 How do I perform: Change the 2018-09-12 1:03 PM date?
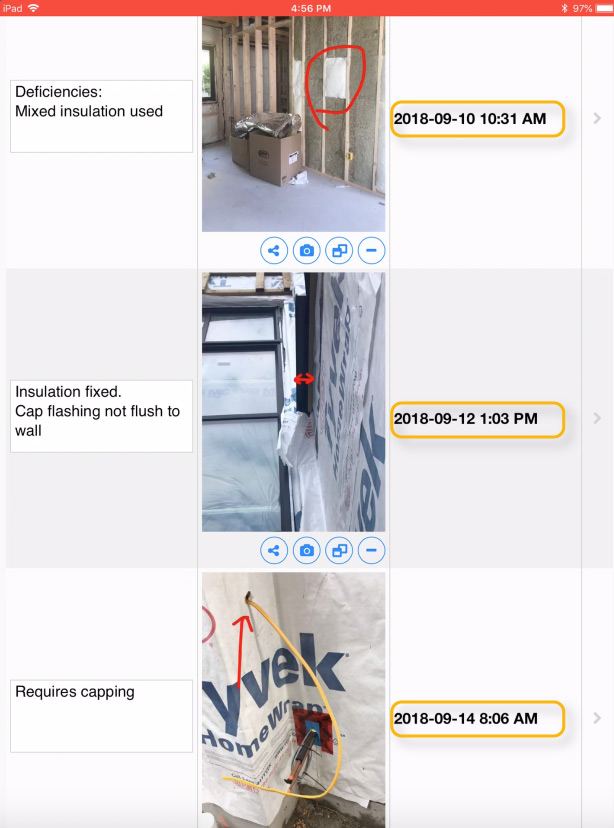478,419
